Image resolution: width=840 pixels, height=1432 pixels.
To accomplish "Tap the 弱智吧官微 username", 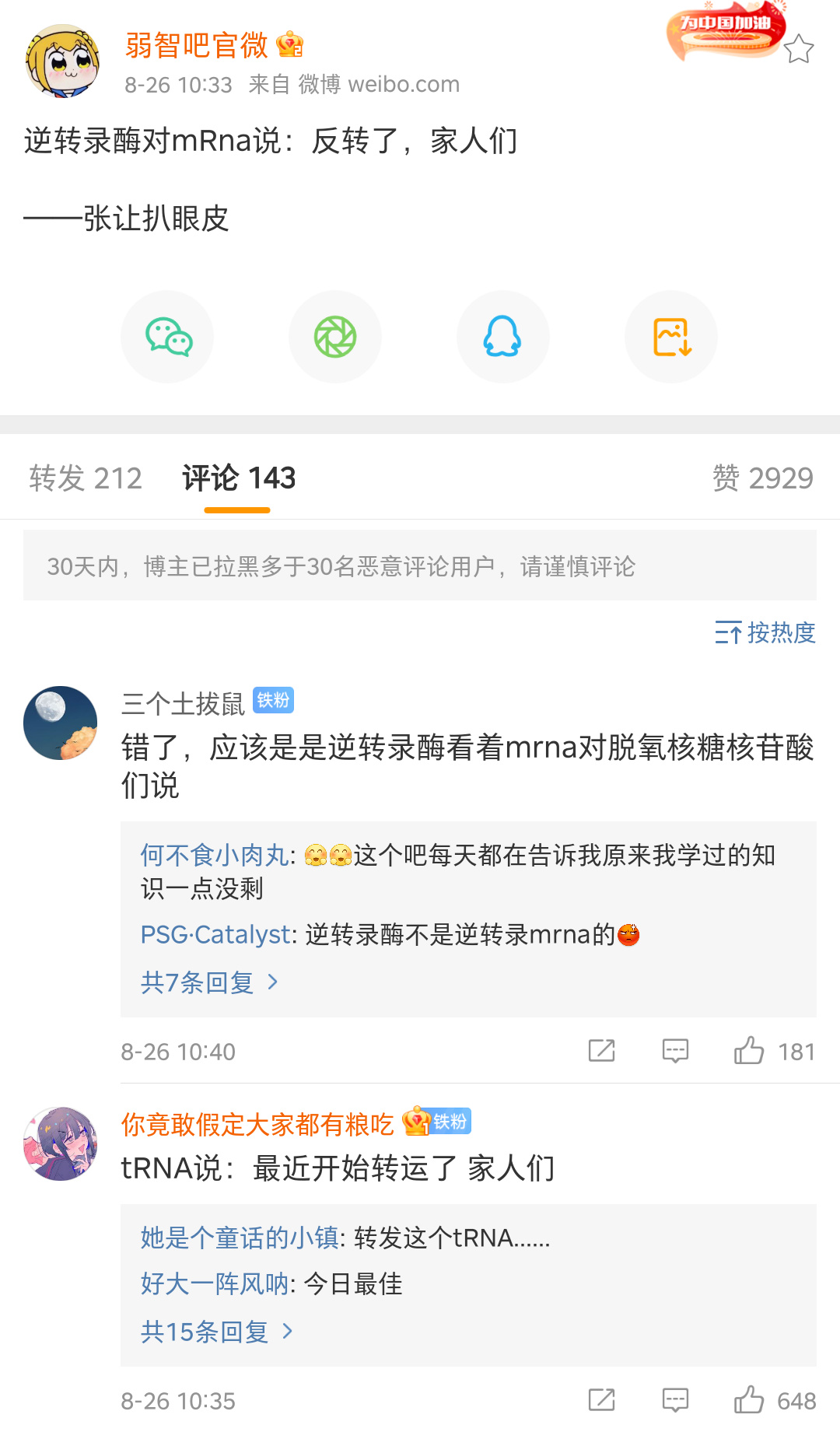I will coord(197,45).
